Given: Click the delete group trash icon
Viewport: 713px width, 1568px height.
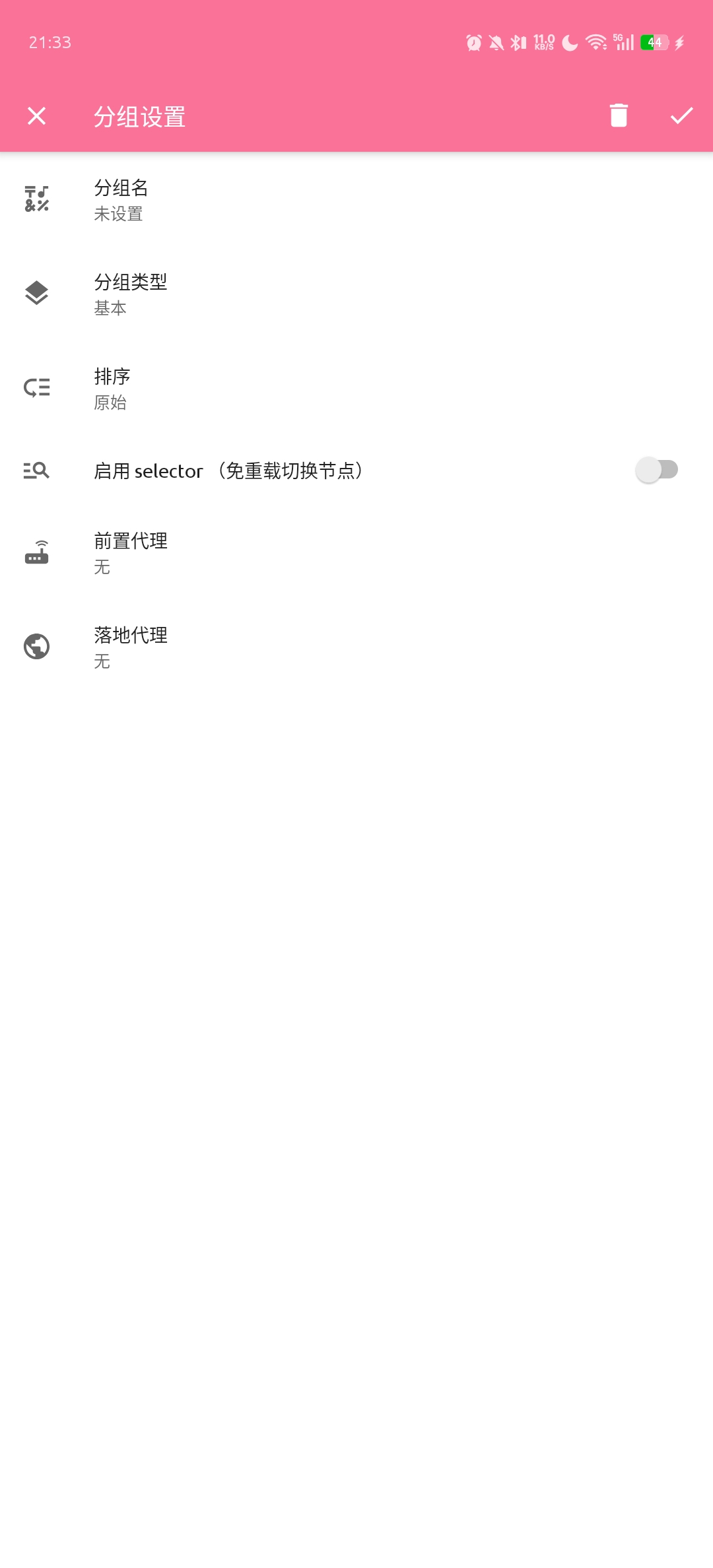Looking at the screenshot, I should click(618, 115).
